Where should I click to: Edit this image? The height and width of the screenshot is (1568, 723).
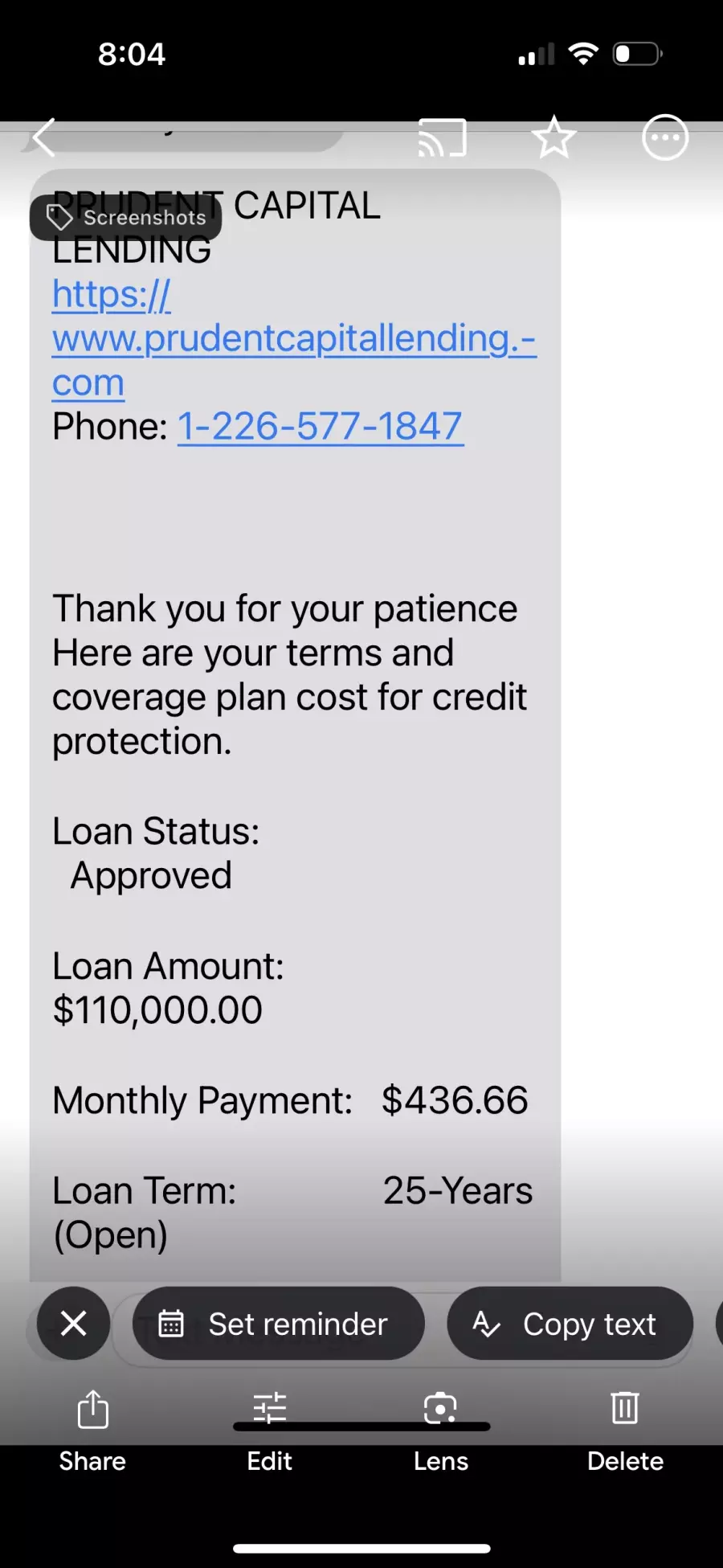270,1431
